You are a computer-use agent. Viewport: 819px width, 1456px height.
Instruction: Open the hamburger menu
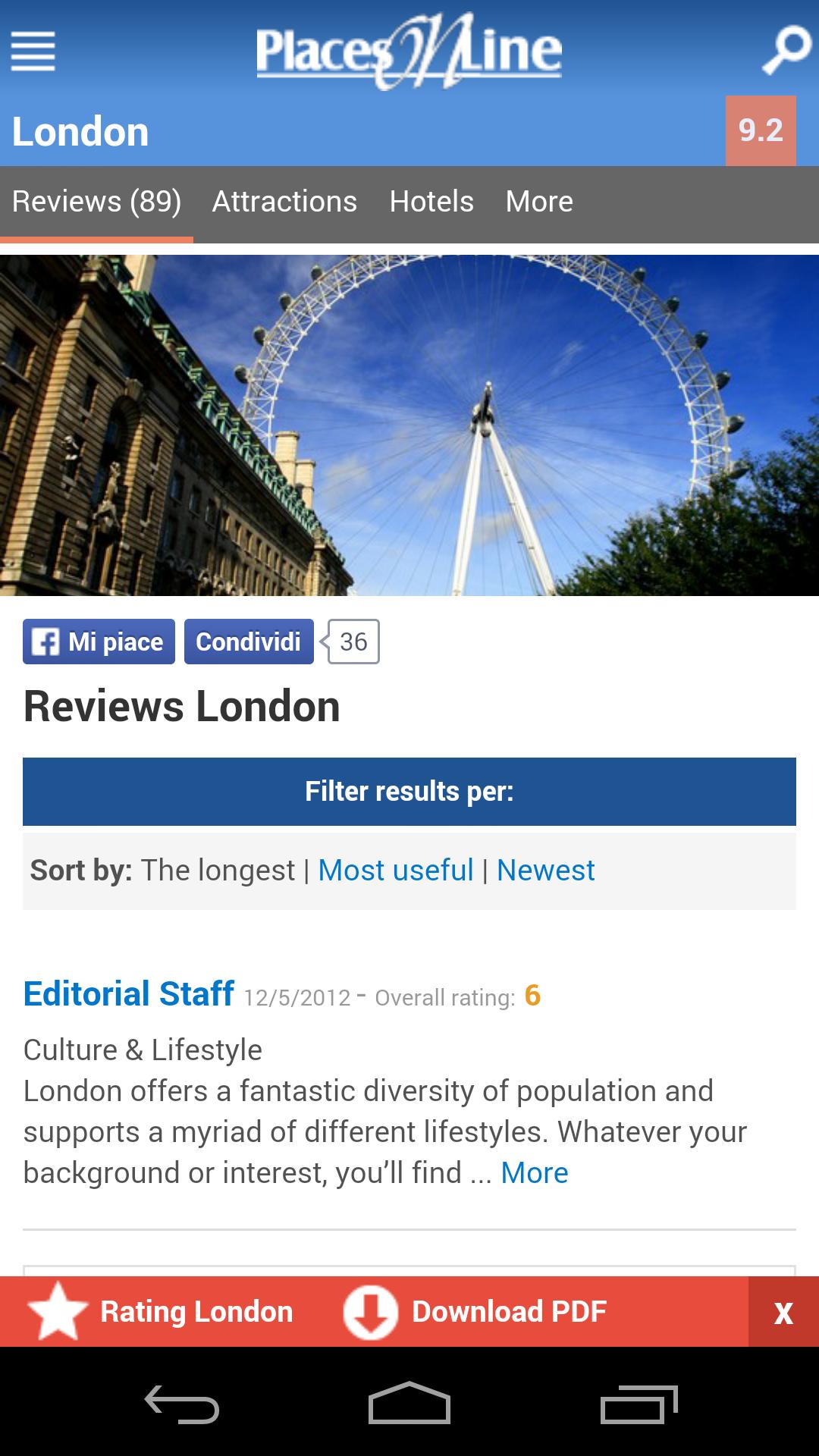pyautogui.click(x=33, y=51)
